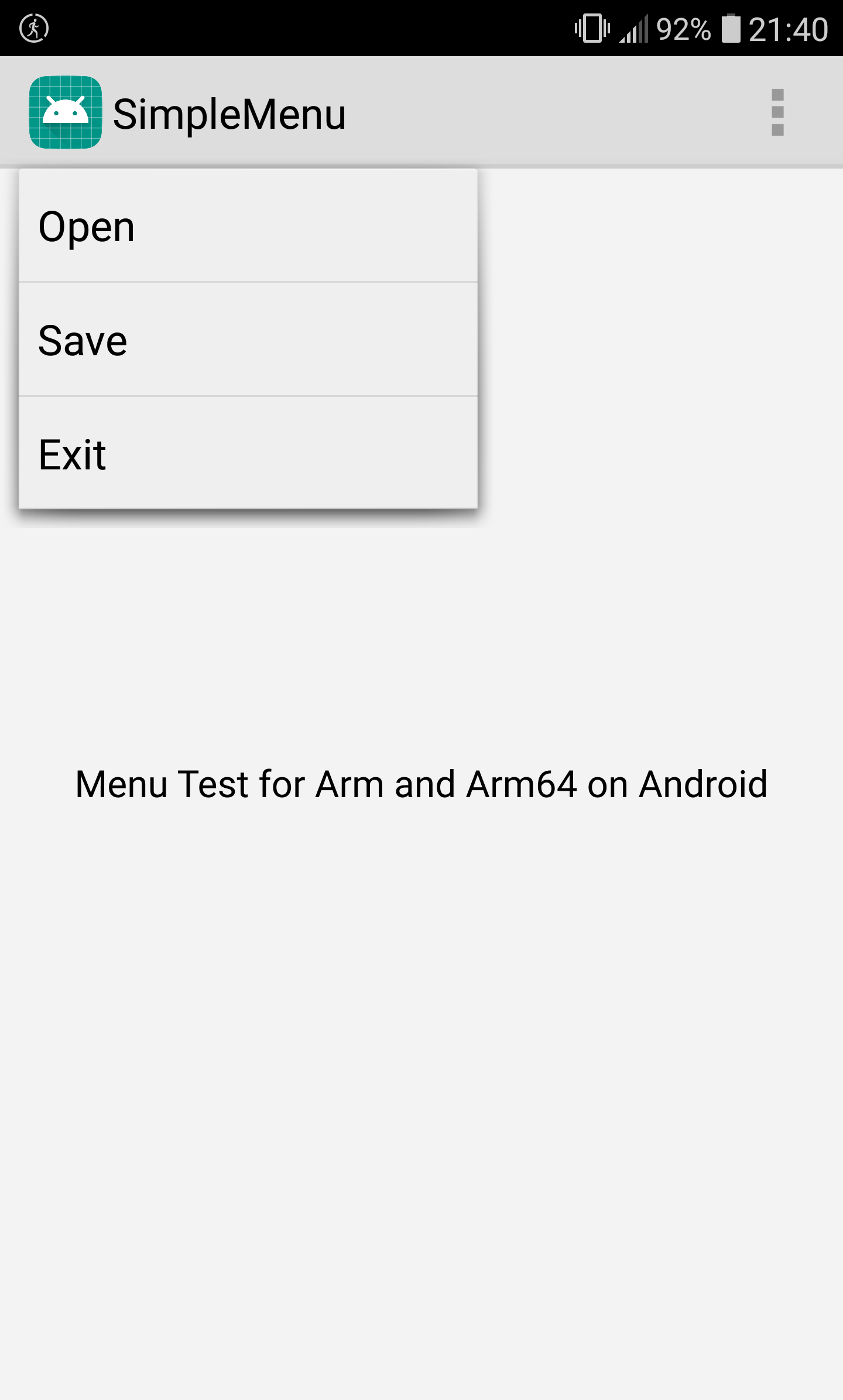Select Open from the menu
The image size is (843, 1400).
[x=248, y=226]
